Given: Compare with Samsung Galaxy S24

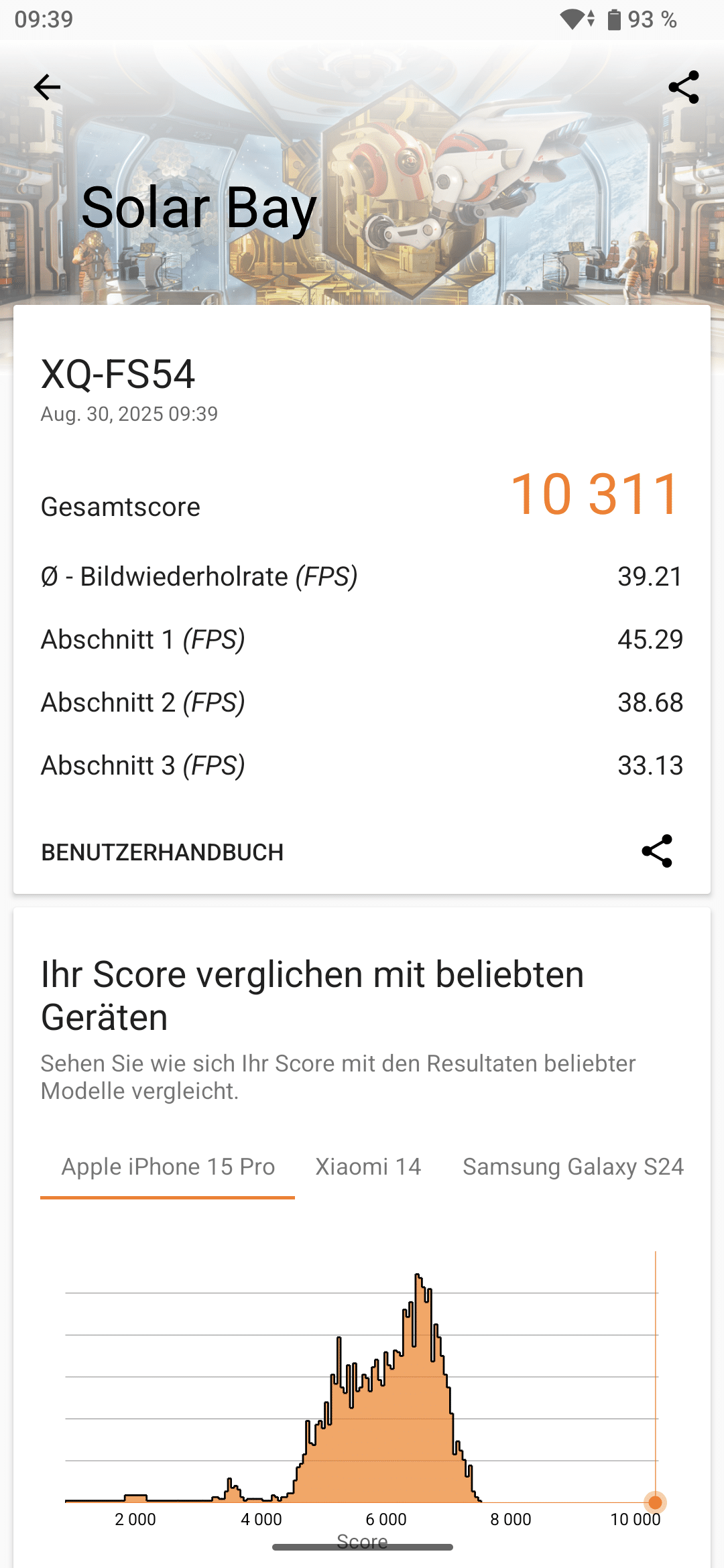Looking at the screenshot, I should point(572,1167).
